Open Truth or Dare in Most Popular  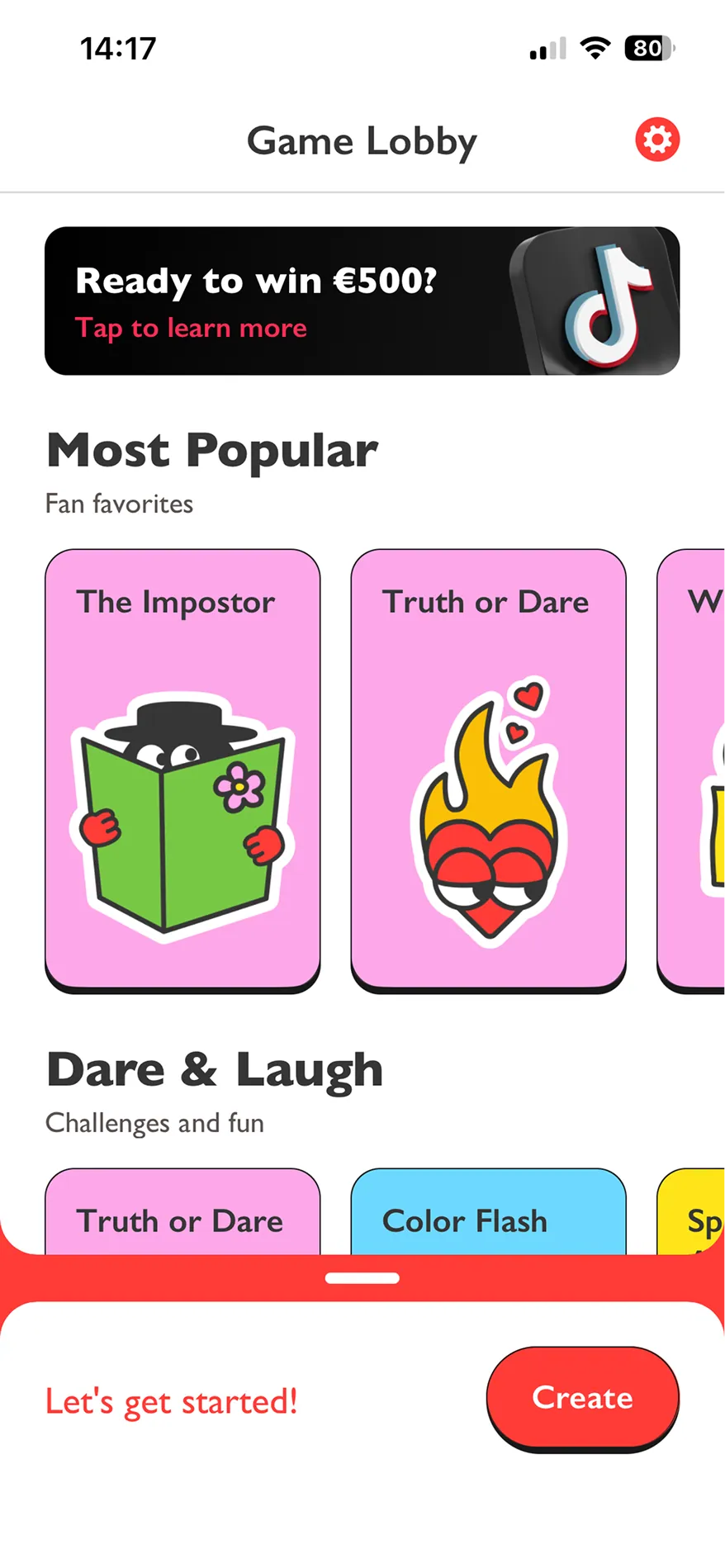click(488, 769)
